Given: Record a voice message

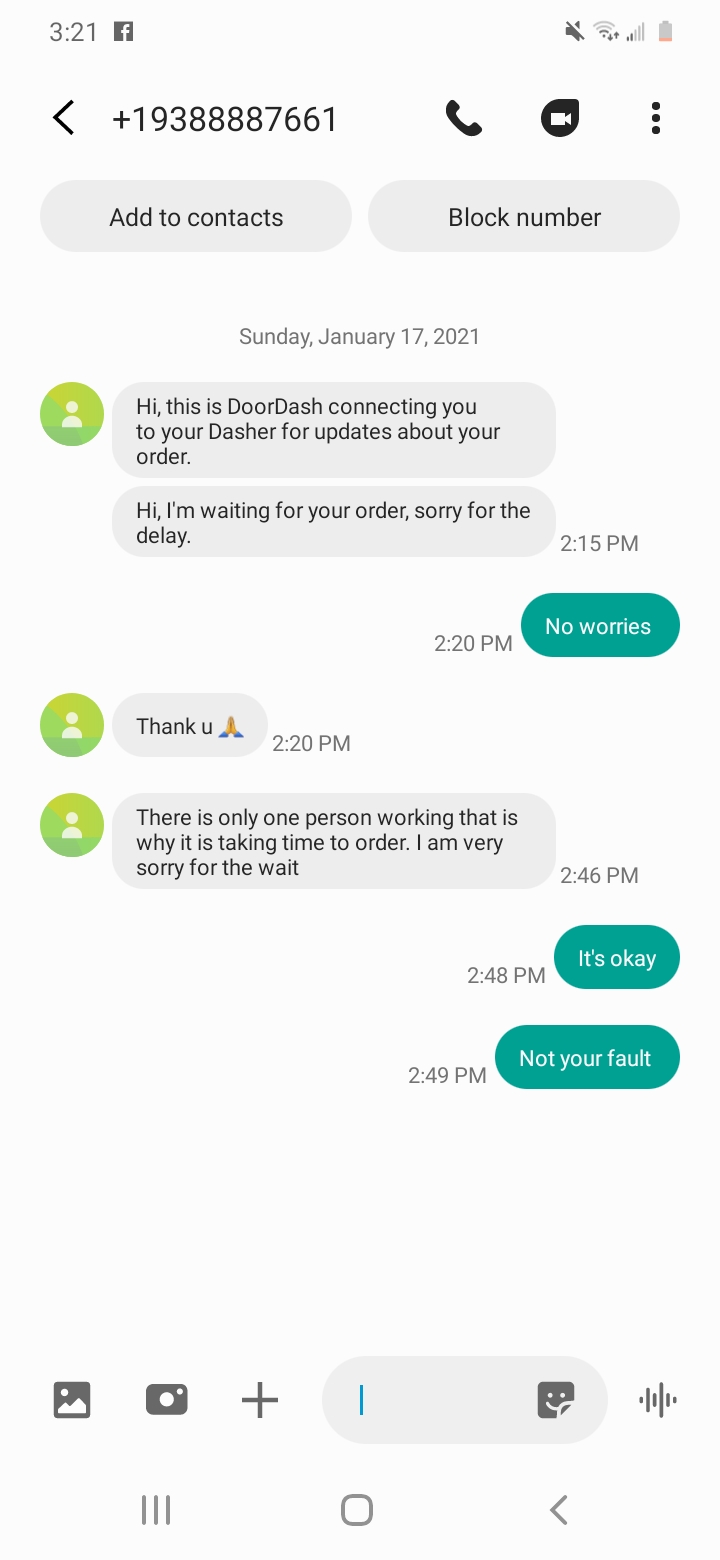Looking at the screenshot, I should tap(657, 1400).
